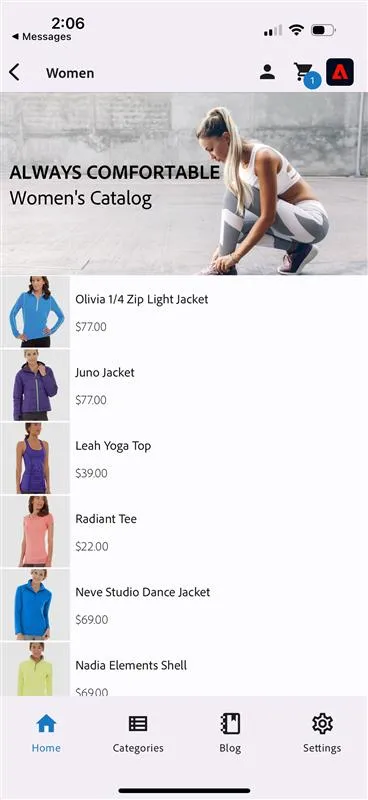The image size is (368, 800).
Task: Open the Blog tab
Action: coord(230,734)
